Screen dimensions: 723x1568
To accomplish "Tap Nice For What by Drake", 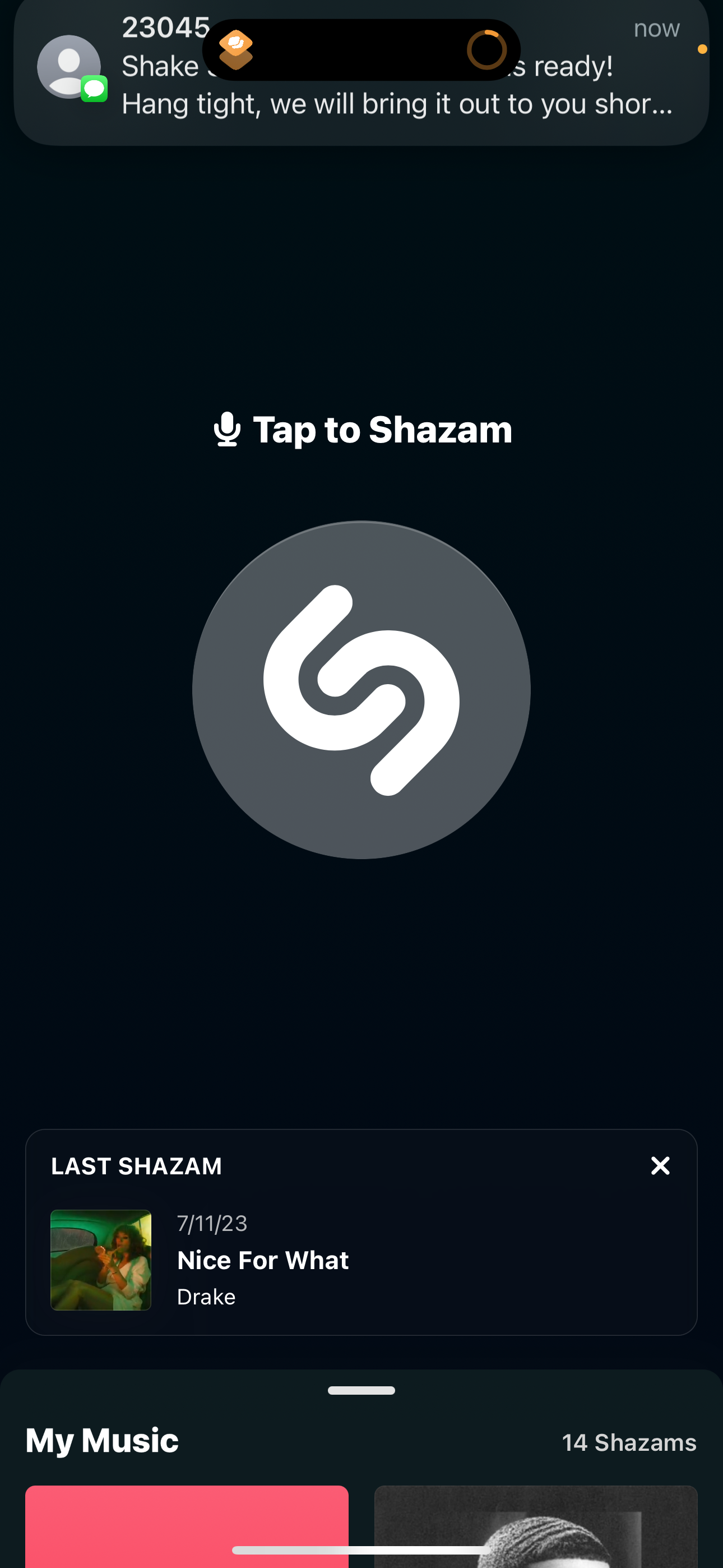I will coord(262,1260).
